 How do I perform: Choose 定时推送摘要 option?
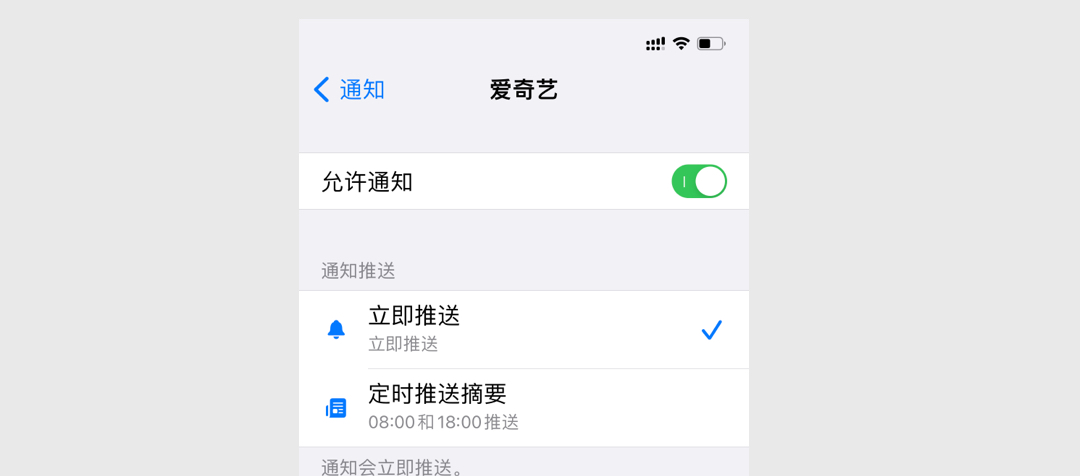coord(523,407)
